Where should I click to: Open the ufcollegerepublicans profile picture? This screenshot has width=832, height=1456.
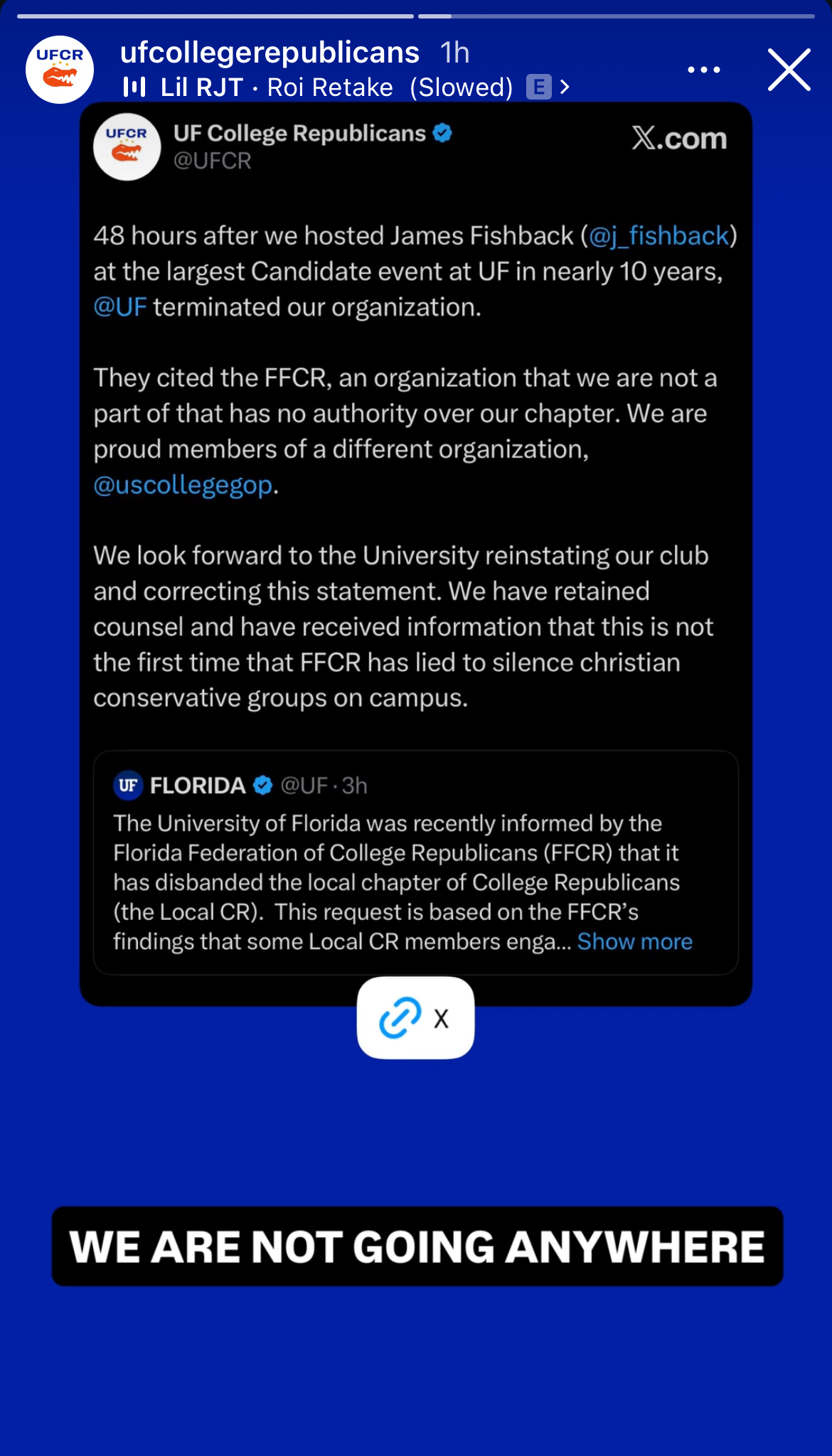[60, 70]
